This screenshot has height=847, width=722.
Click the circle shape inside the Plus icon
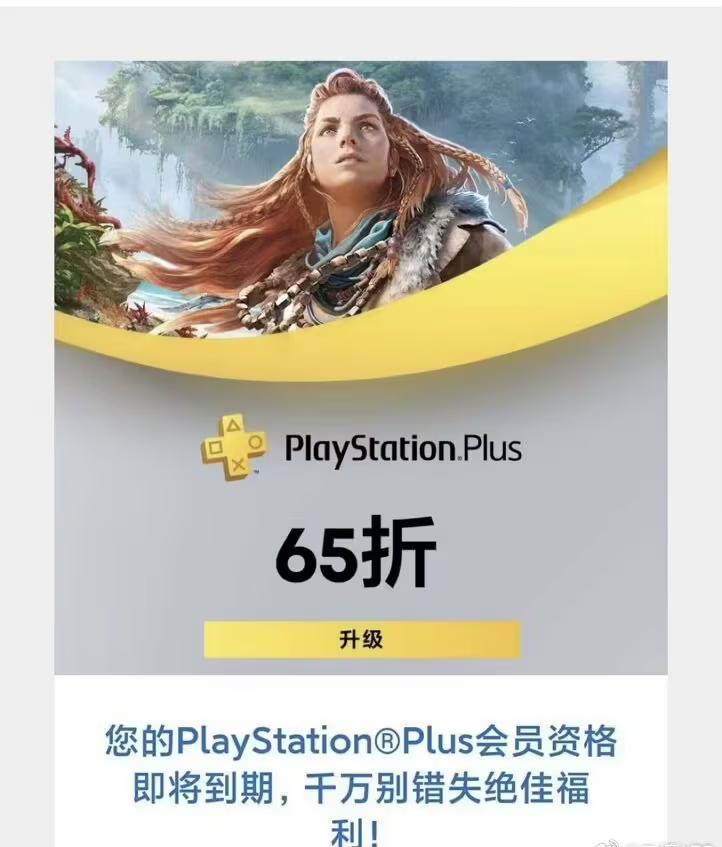253,443
